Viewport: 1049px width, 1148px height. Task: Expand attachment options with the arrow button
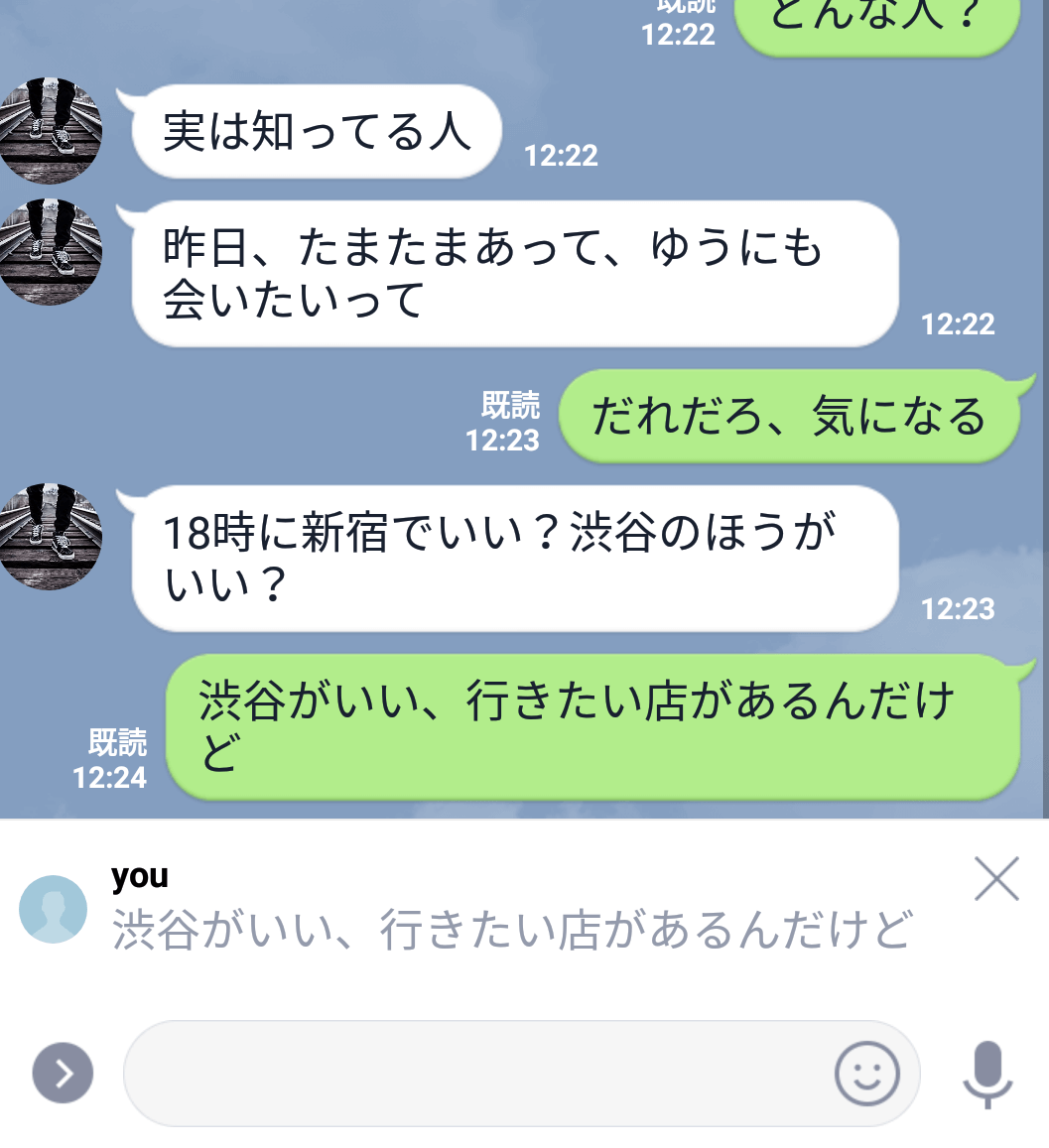(x=63, y=1074)
